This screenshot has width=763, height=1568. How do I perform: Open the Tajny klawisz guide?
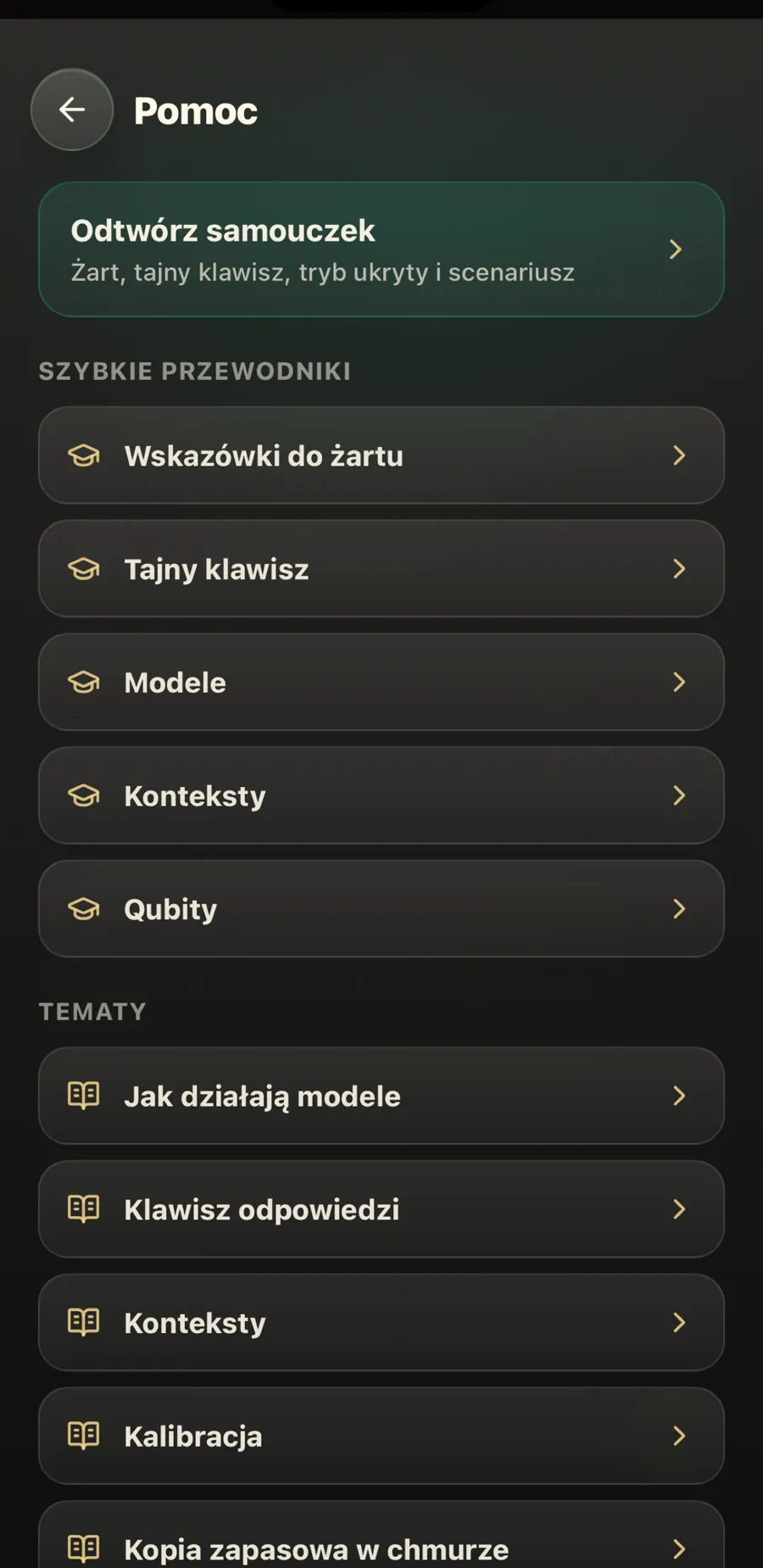click(x=381, y=569)
